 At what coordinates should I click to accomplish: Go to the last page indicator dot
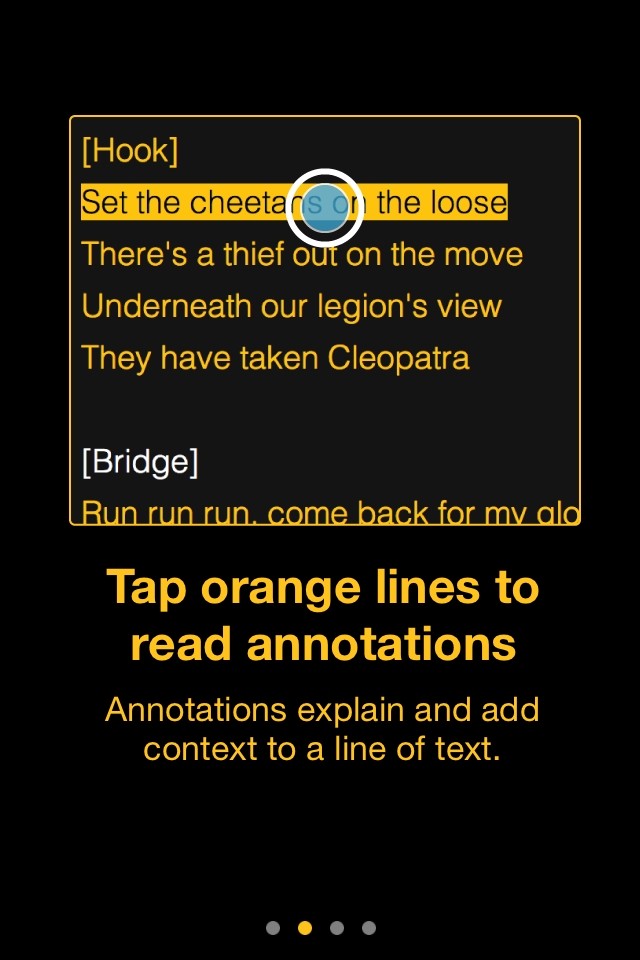369,928
